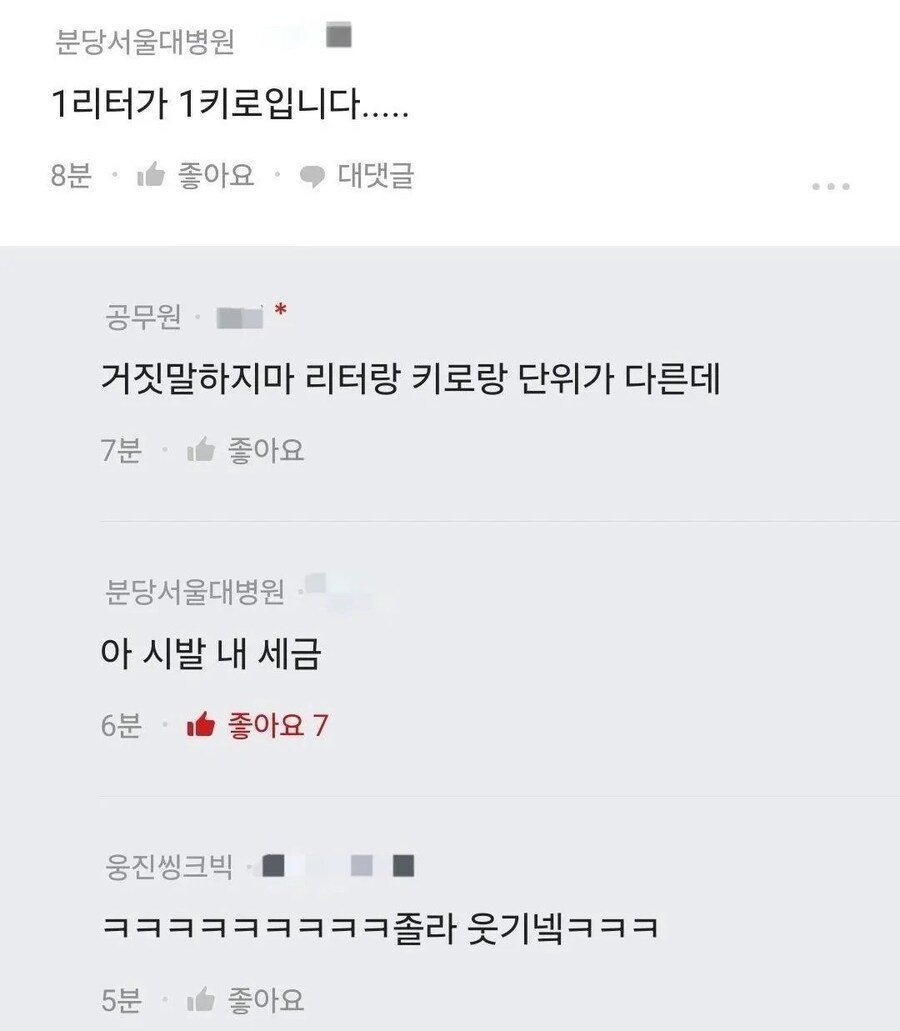This screenshot has width=900, height=1031.
Task: Like the '1리터가 1키로입니다' comment
Action: click(x=196, y=176)
